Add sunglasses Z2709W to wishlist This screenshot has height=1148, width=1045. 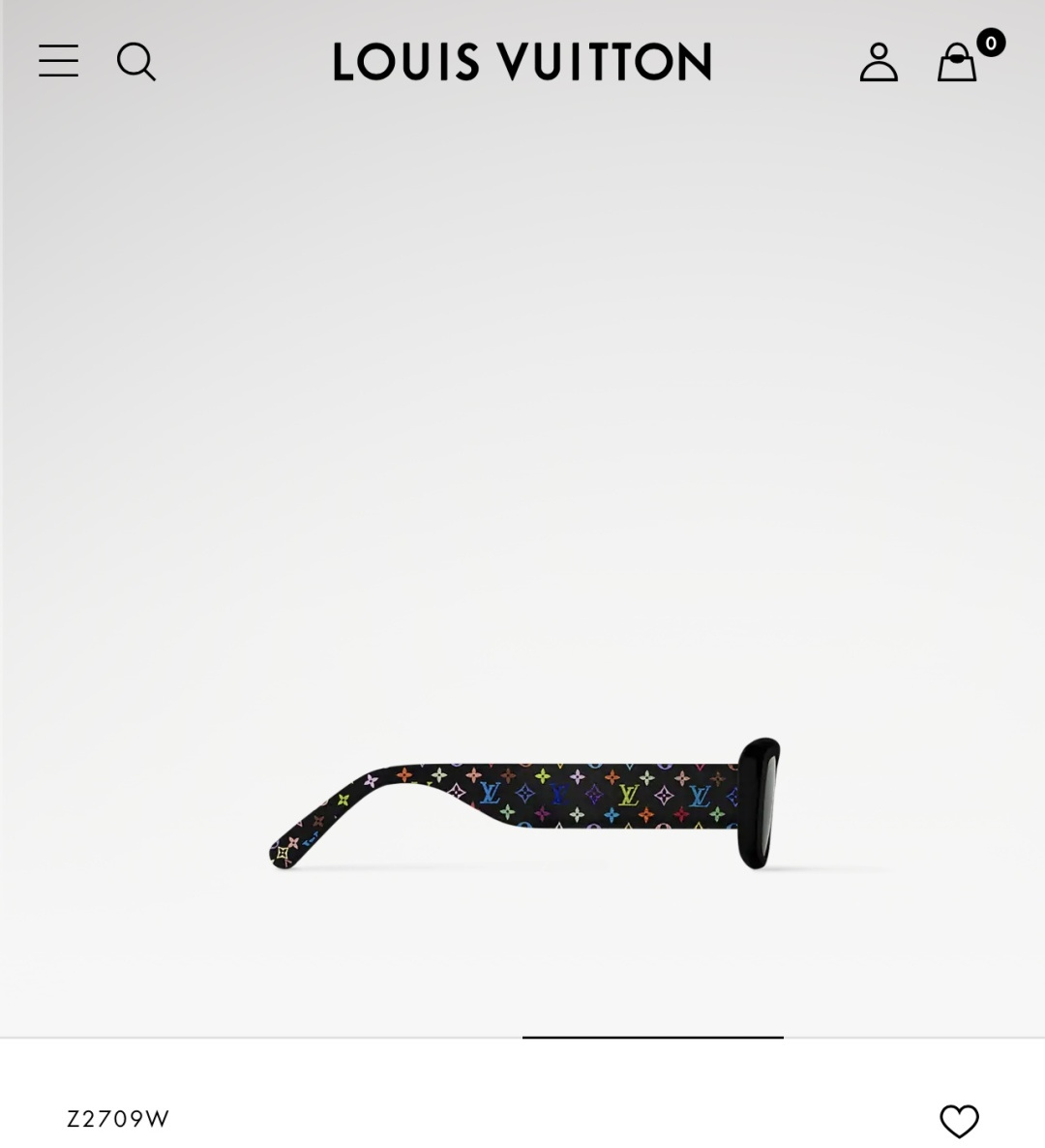[x=959, y=1121]
